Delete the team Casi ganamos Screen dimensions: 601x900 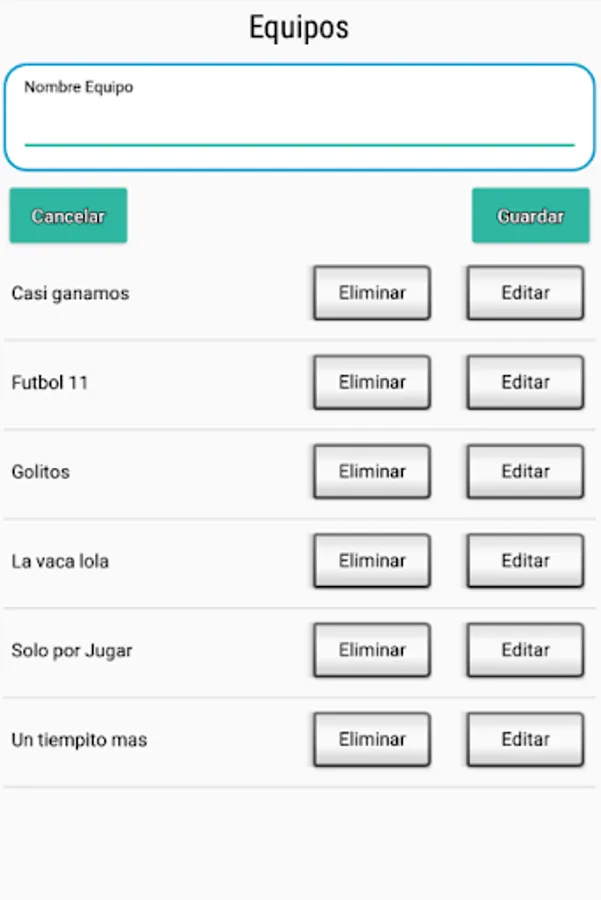pyautogui.click(x=372, y=293)
